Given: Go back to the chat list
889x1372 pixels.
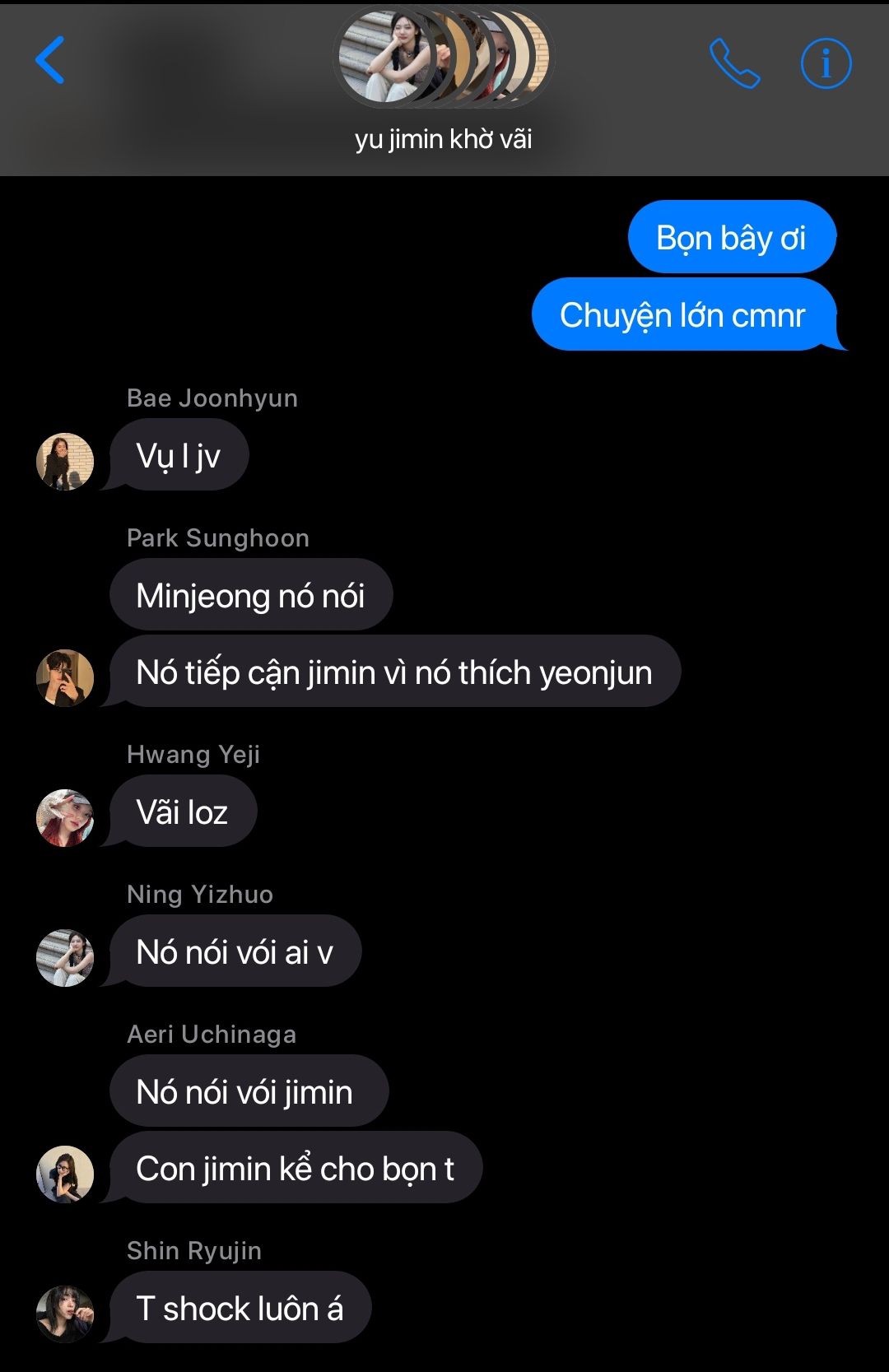Looking at the screenshot, I should click(x=50, y=60).
